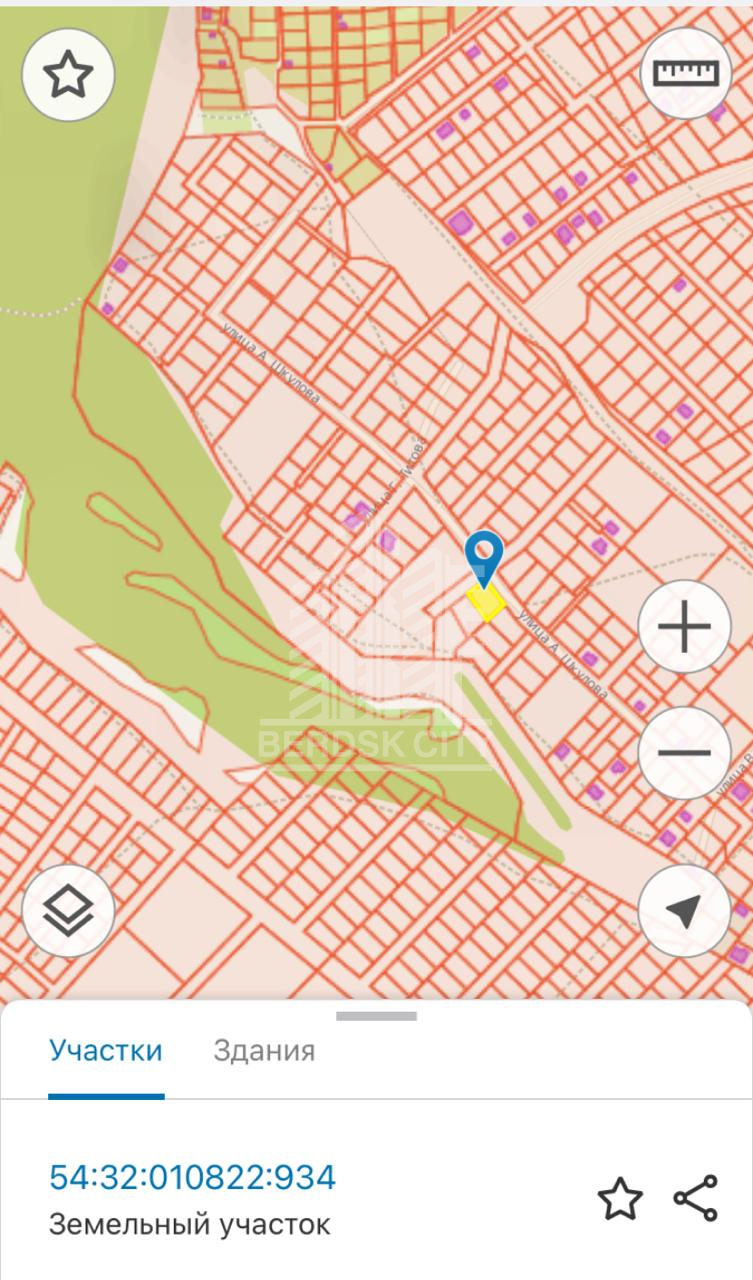Center map on my location
The width and height of the screenshot is (753, 1280).
pos(684,911)
